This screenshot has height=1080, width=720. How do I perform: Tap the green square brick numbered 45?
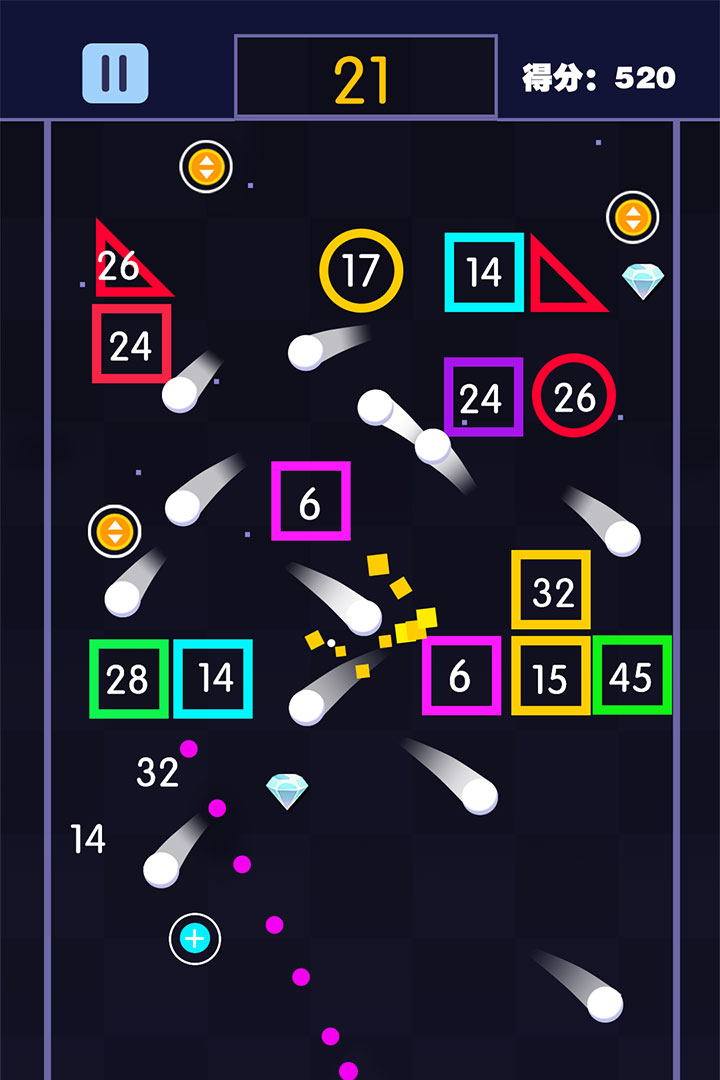(632, 676)
